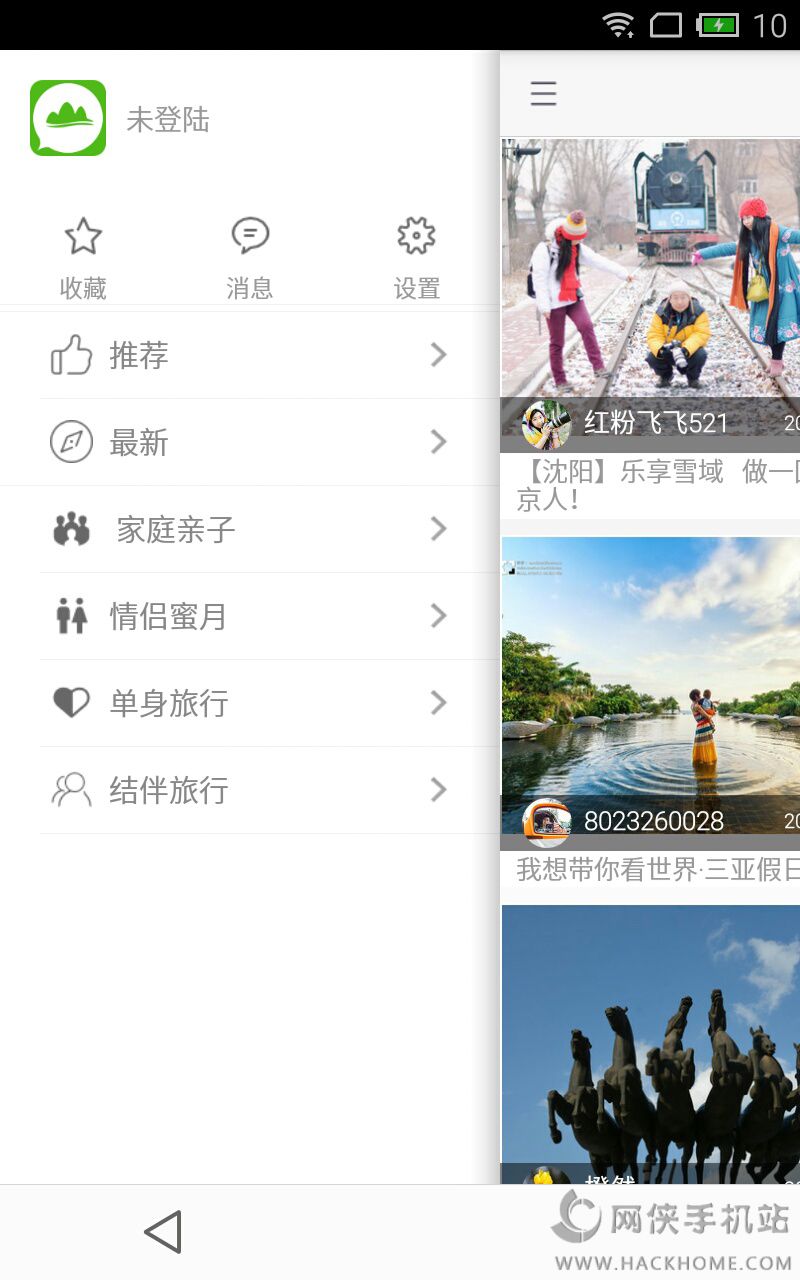
Task: Tap the system back button
Action: (x=163, y=1232)
